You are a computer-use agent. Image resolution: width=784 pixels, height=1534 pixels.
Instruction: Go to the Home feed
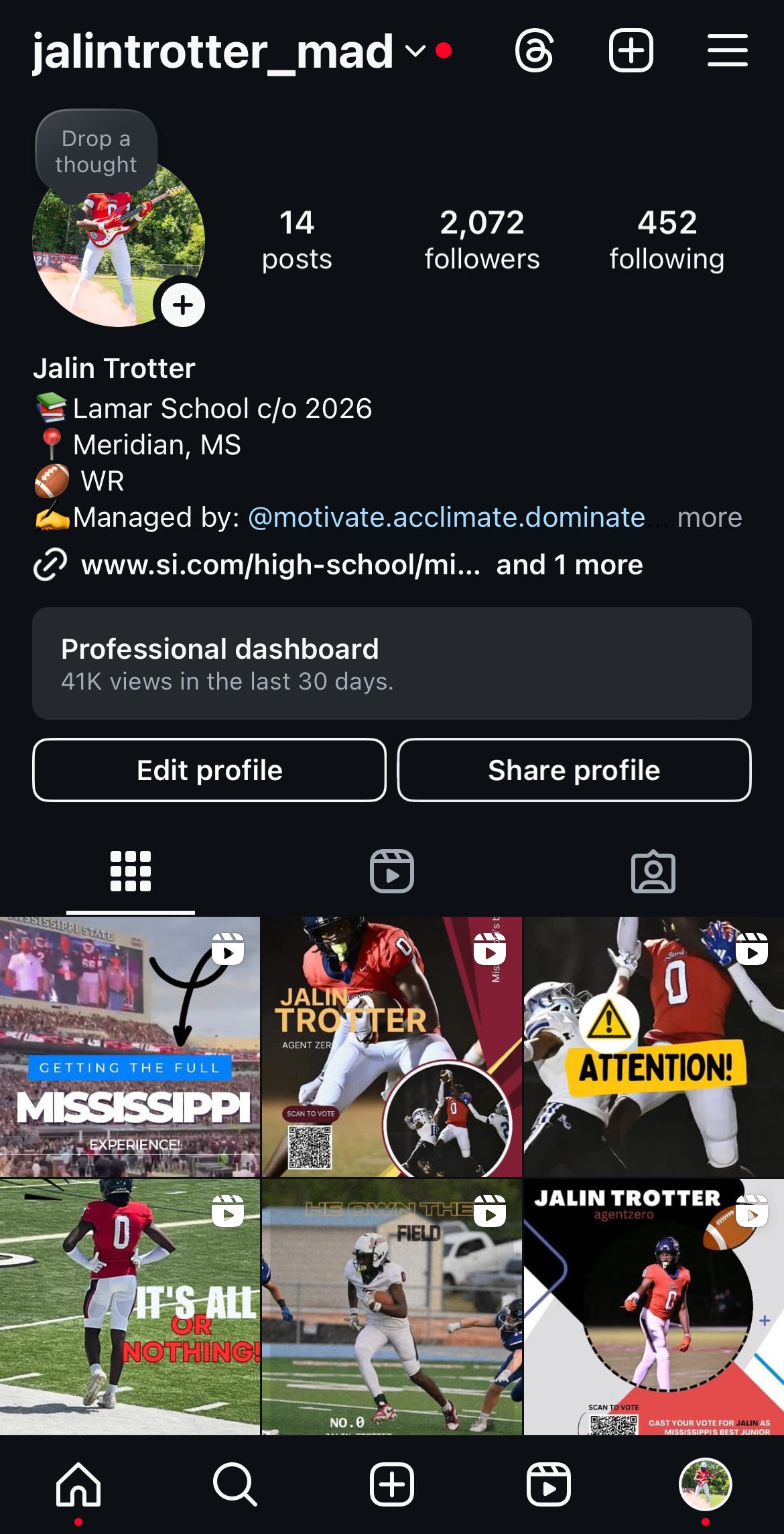click(78, 1484)
